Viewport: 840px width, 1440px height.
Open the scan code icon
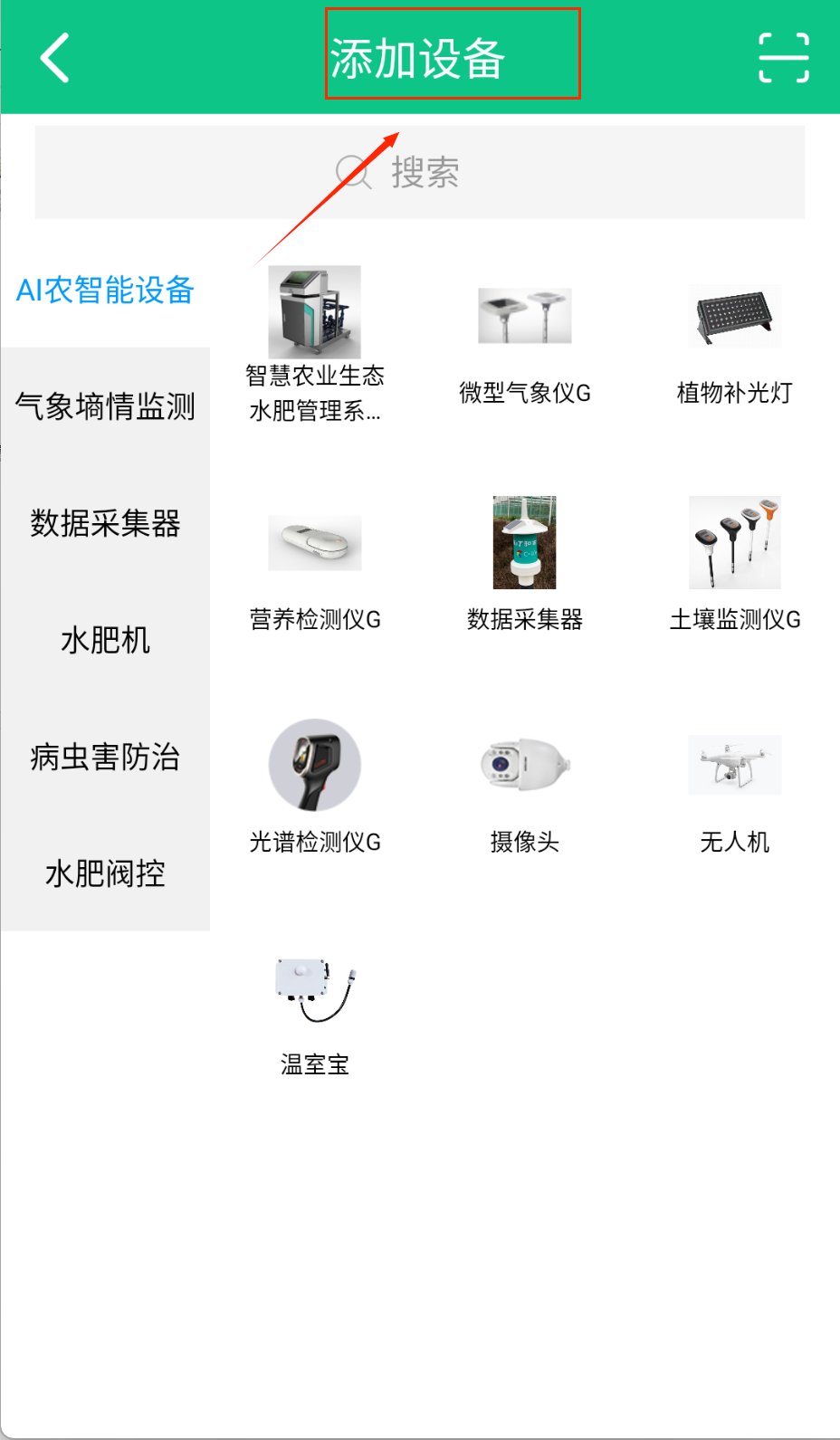coord(783,58)
